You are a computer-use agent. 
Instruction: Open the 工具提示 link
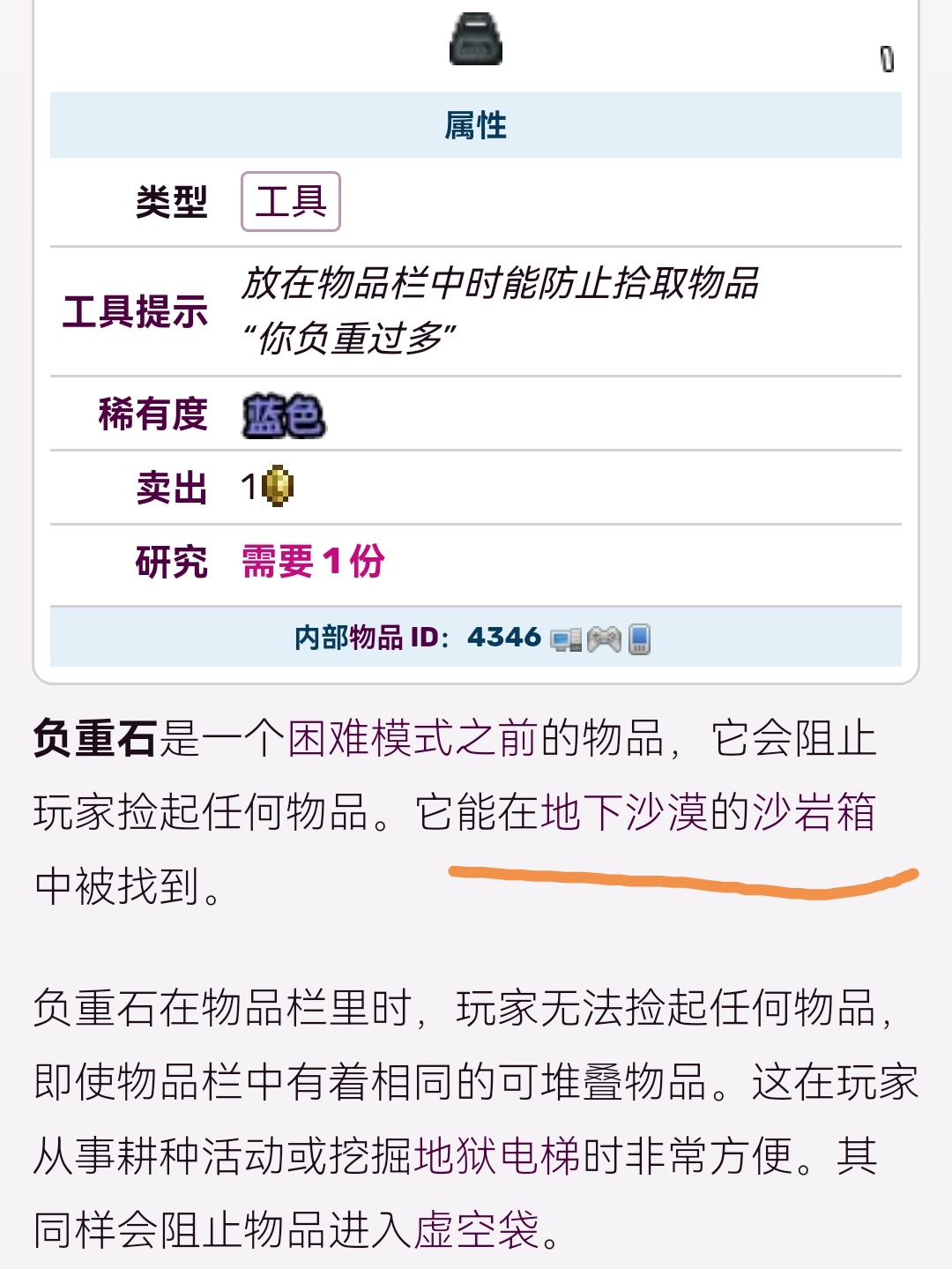135,312
